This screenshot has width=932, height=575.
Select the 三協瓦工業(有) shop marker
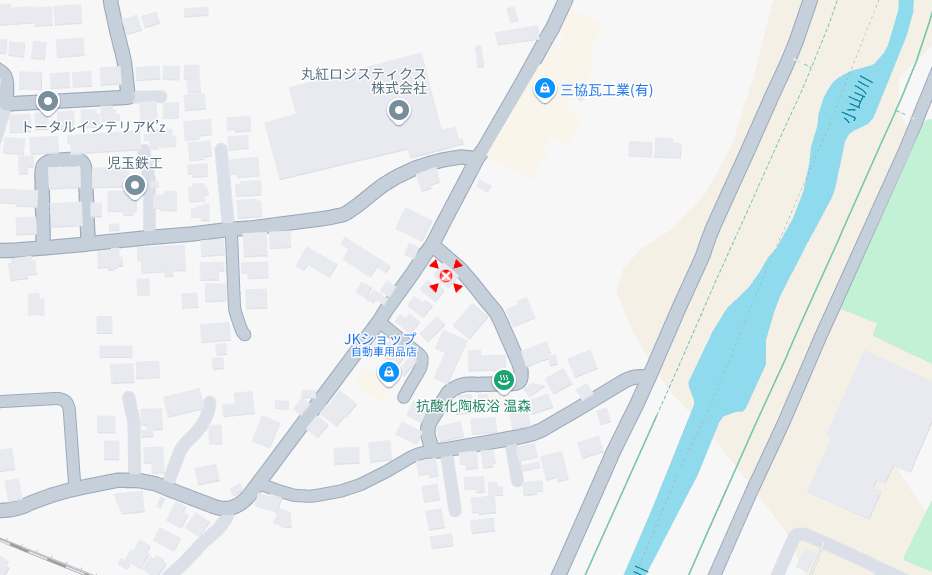[x=544, y=89]
